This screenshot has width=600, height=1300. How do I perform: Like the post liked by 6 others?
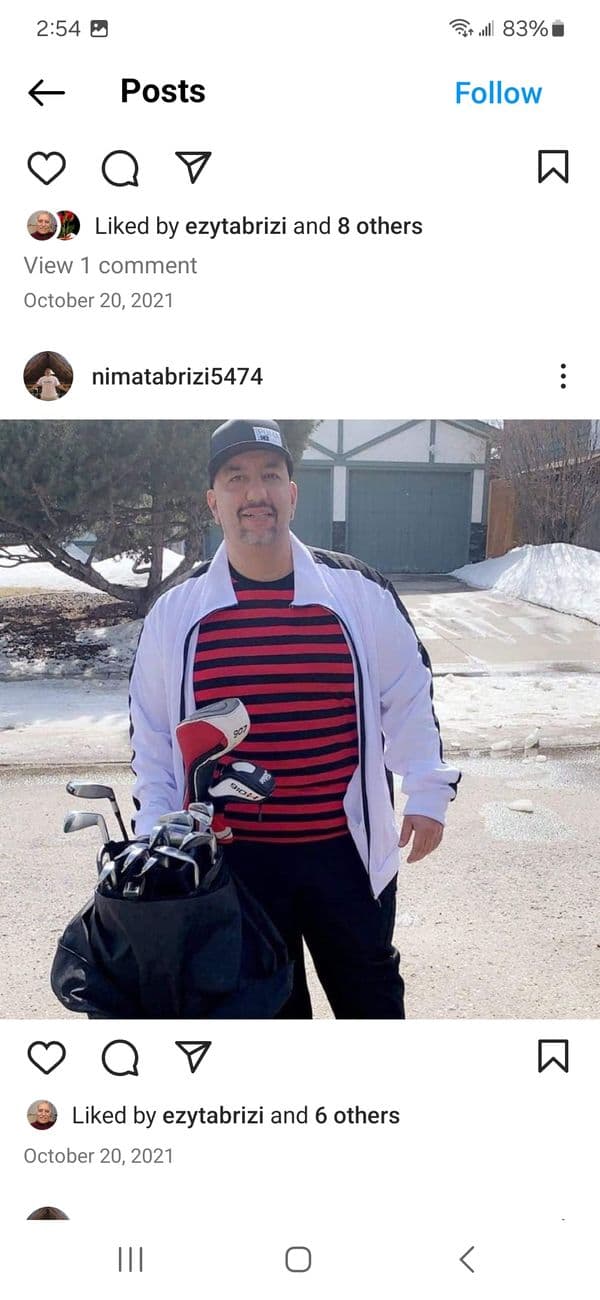(x=46, y=1057)
